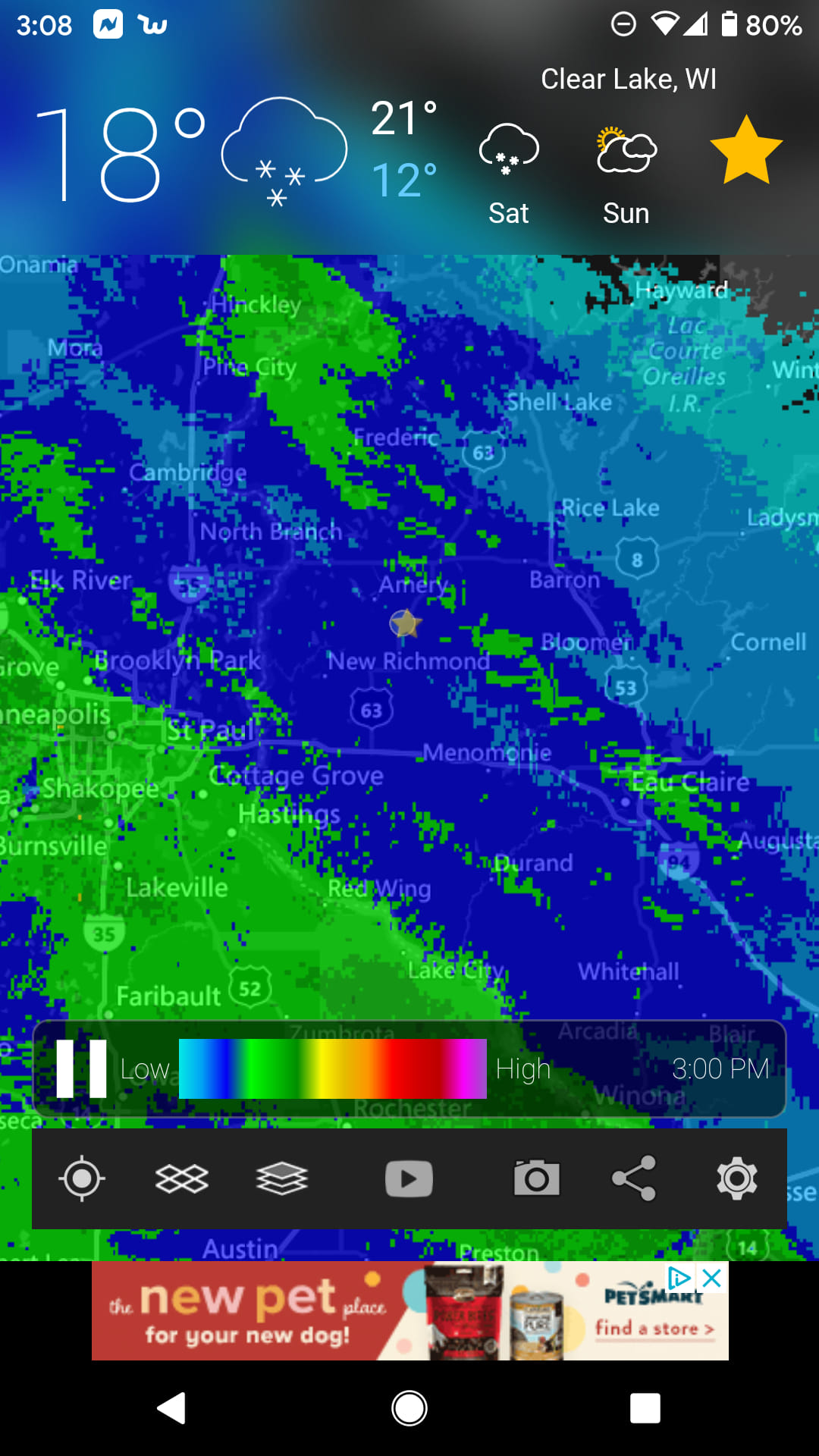Go to the home screen
This screenshot has height=1456, width=819.
point(409,1408)
